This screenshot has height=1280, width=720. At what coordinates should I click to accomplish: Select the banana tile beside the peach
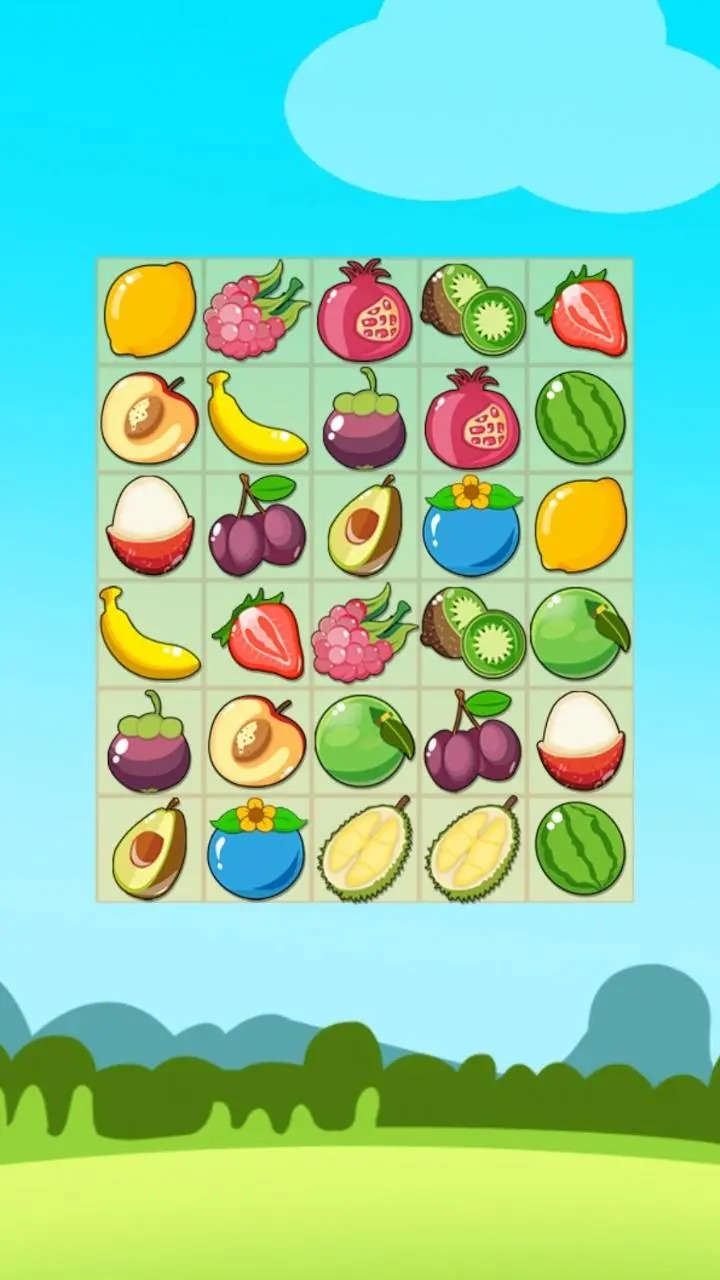(x=257, y=417)
